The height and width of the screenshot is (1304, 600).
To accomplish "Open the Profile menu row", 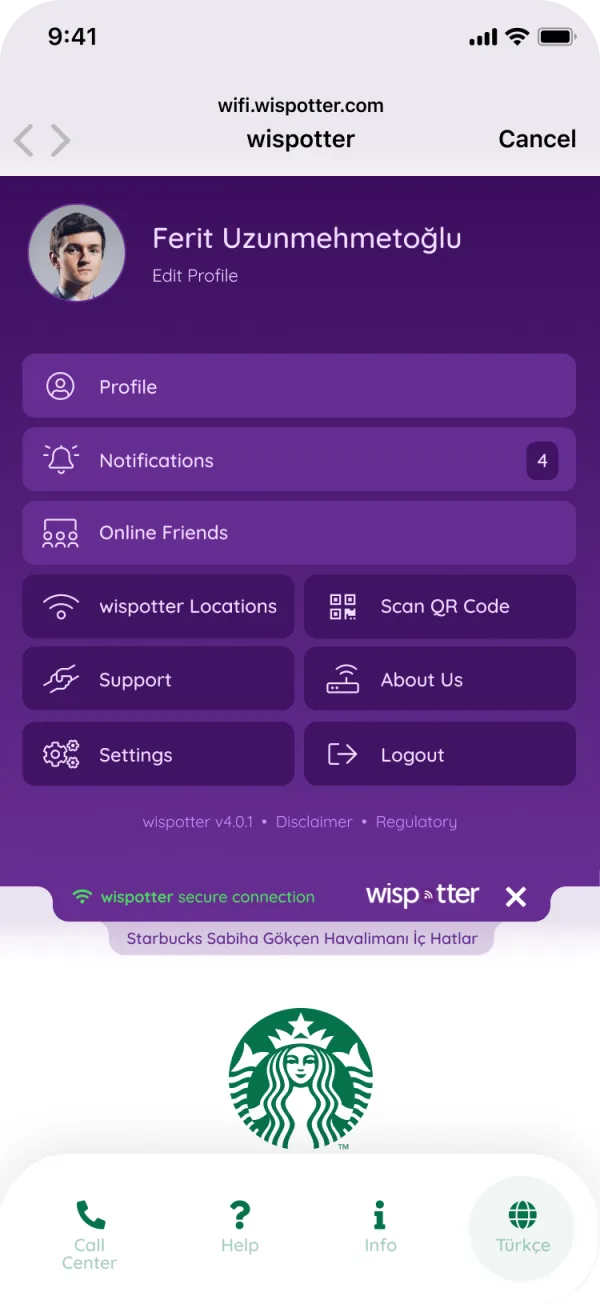I will 299,386.
